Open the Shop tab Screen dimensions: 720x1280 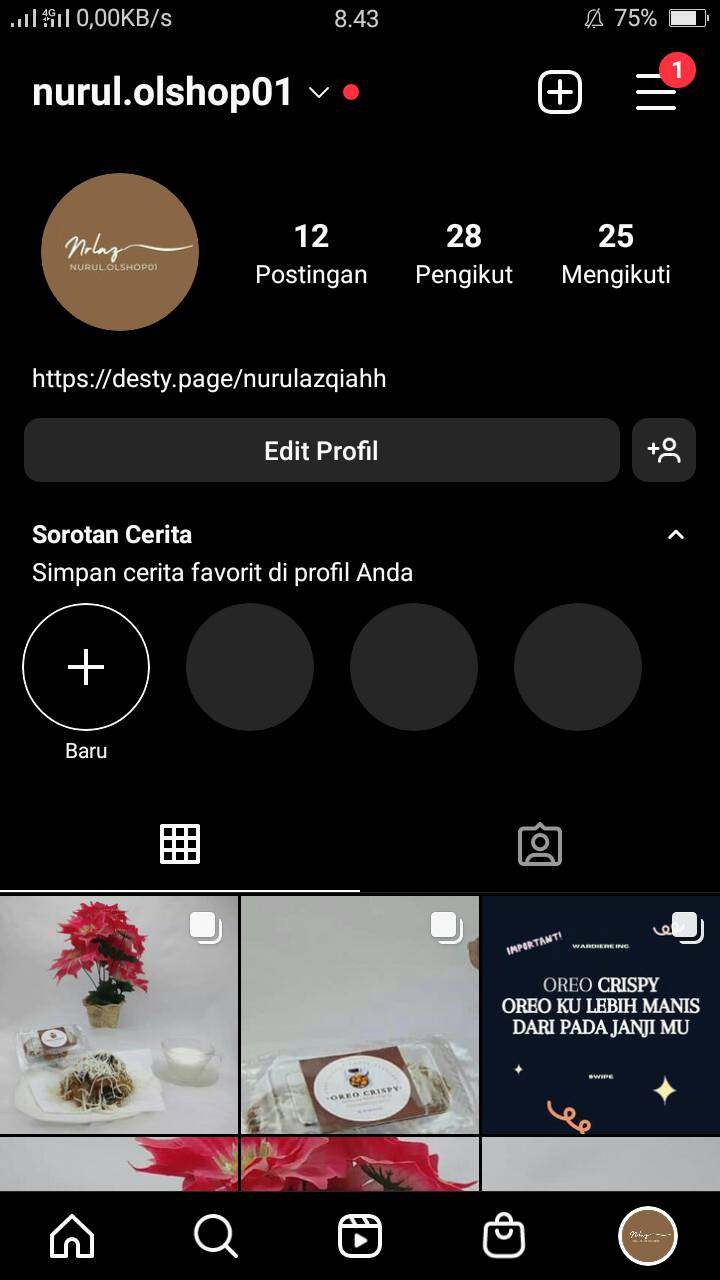click(504, 1237)
